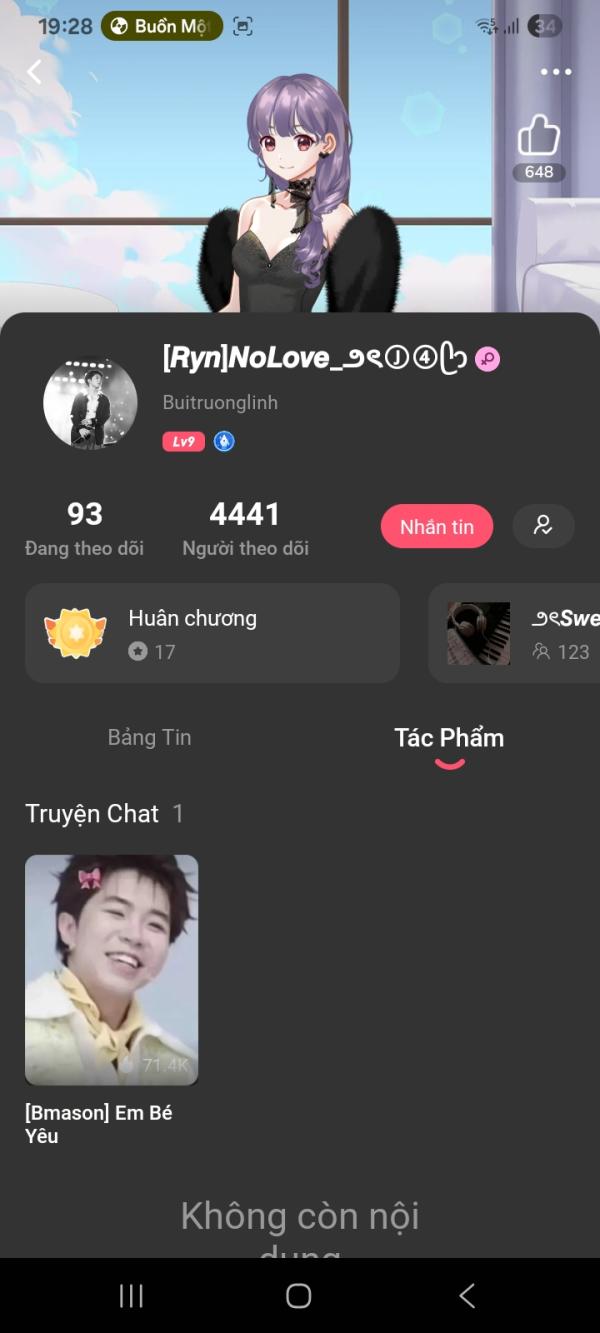Image resolution: width=600 pixels, height=1333 pixels.
Task: Open the three-dot overflow menu
Action: pos(555,72)
